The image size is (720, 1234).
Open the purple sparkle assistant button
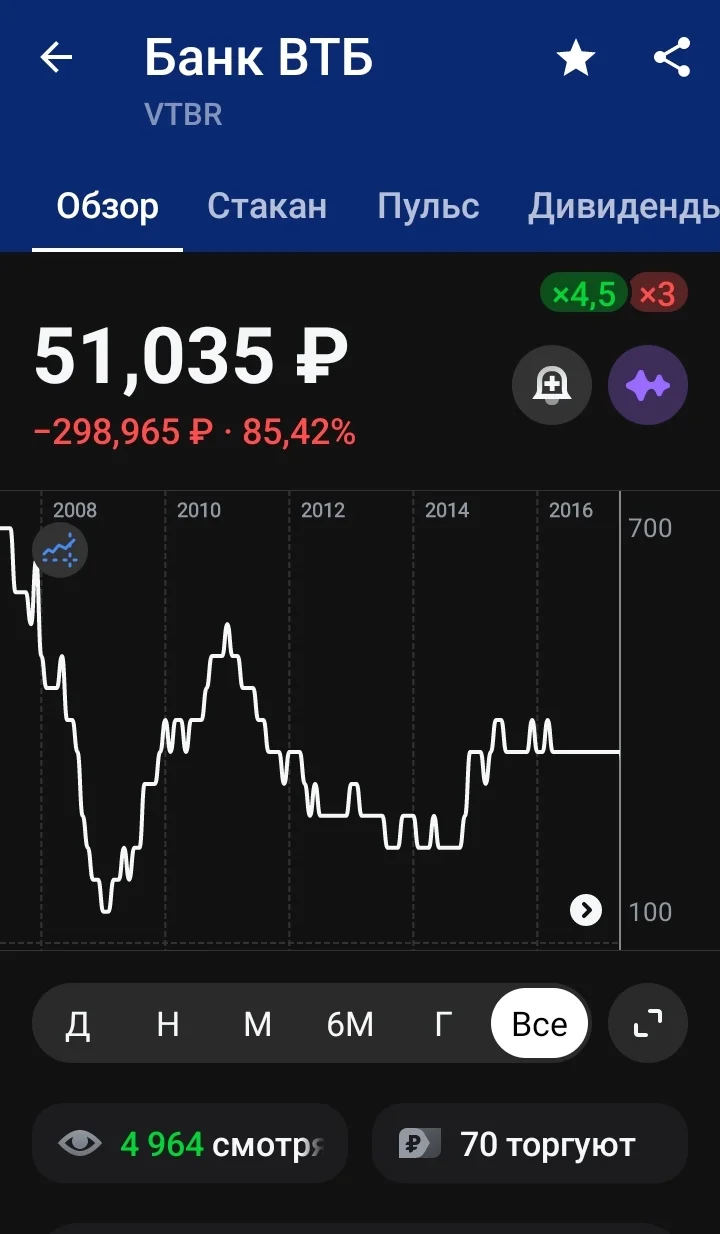point(648,386)
